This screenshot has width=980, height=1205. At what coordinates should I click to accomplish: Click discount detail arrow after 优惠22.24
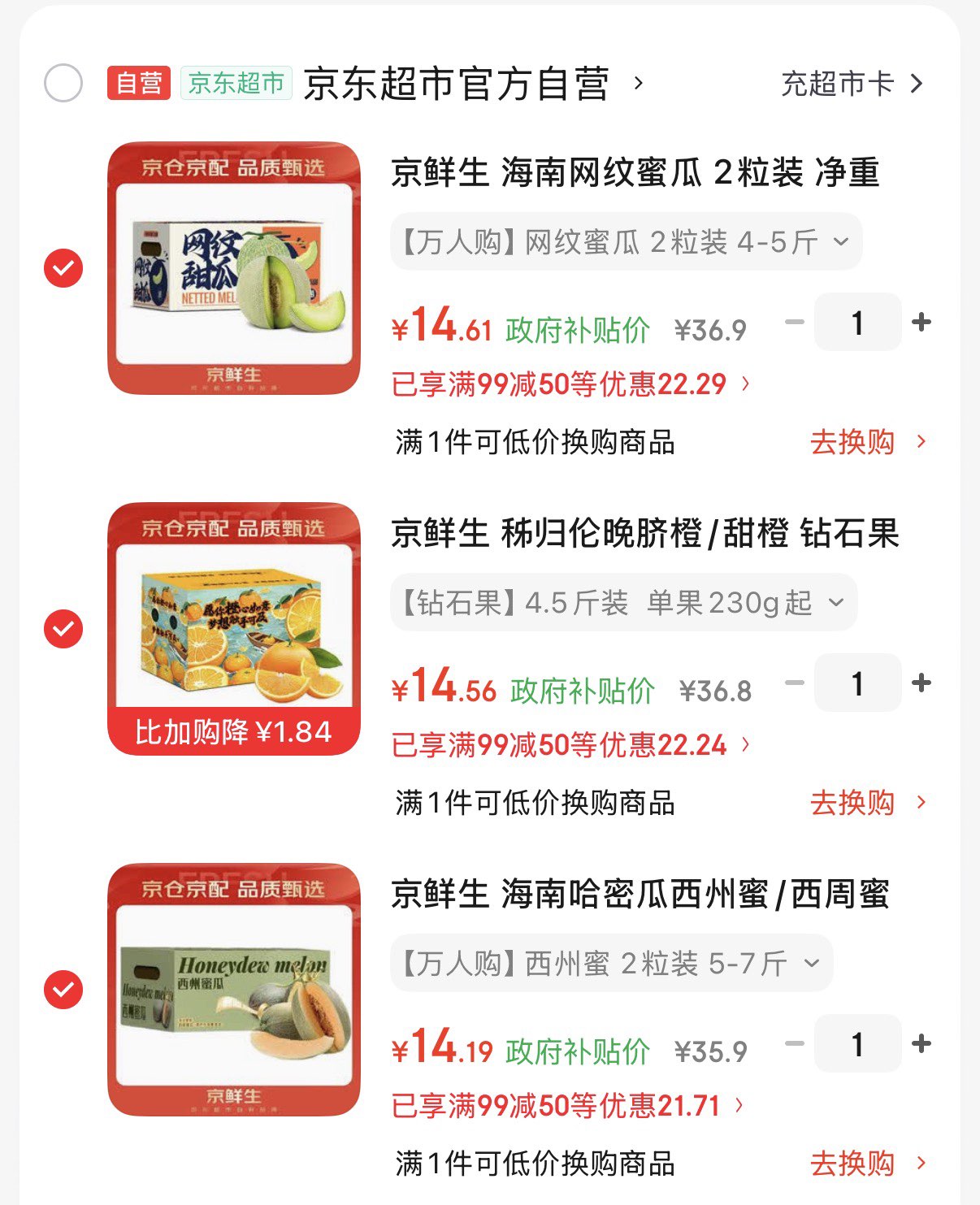pos(745,743)
